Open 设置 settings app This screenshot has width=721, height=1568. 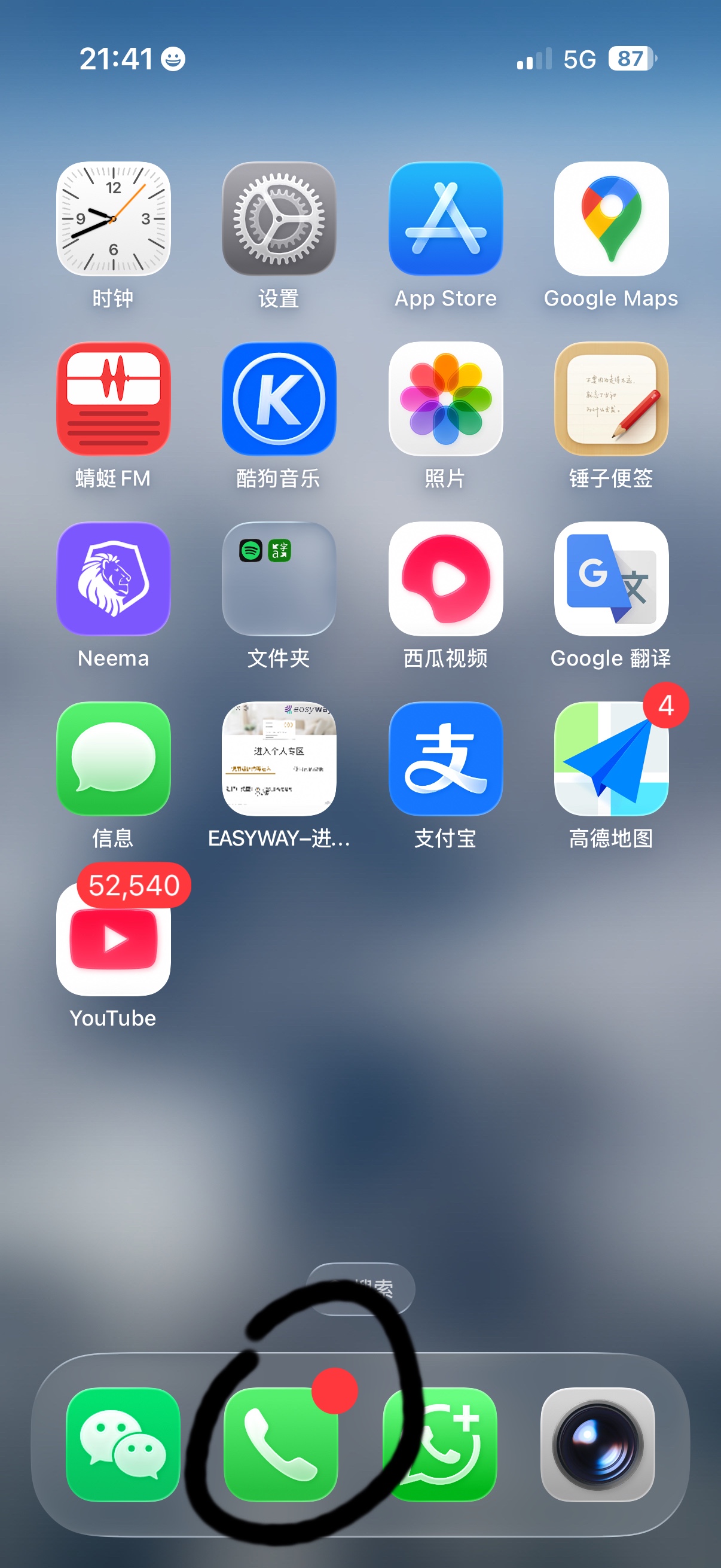[x=279, y=218]
